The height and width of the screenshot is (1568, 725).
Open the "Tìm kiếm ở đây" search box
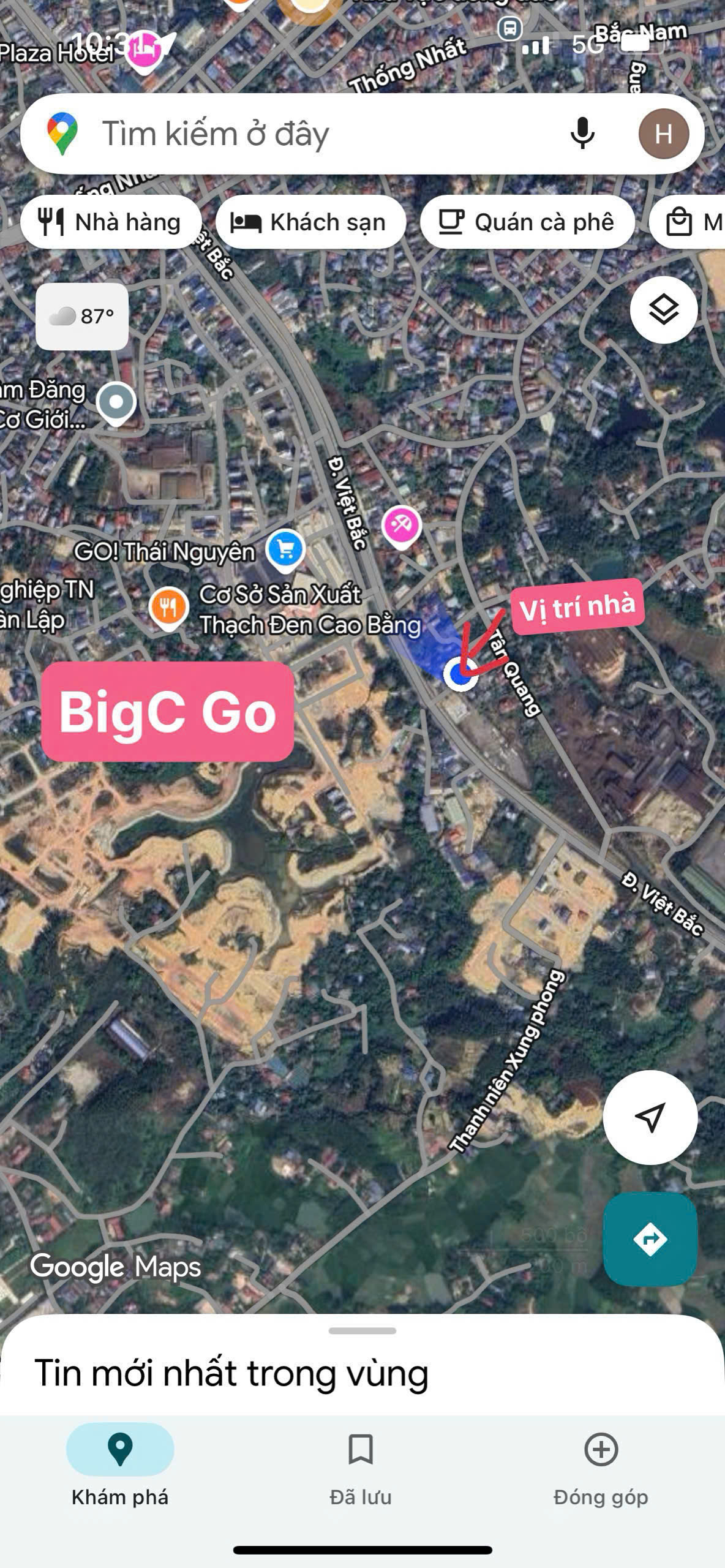(x=318, y=134)
